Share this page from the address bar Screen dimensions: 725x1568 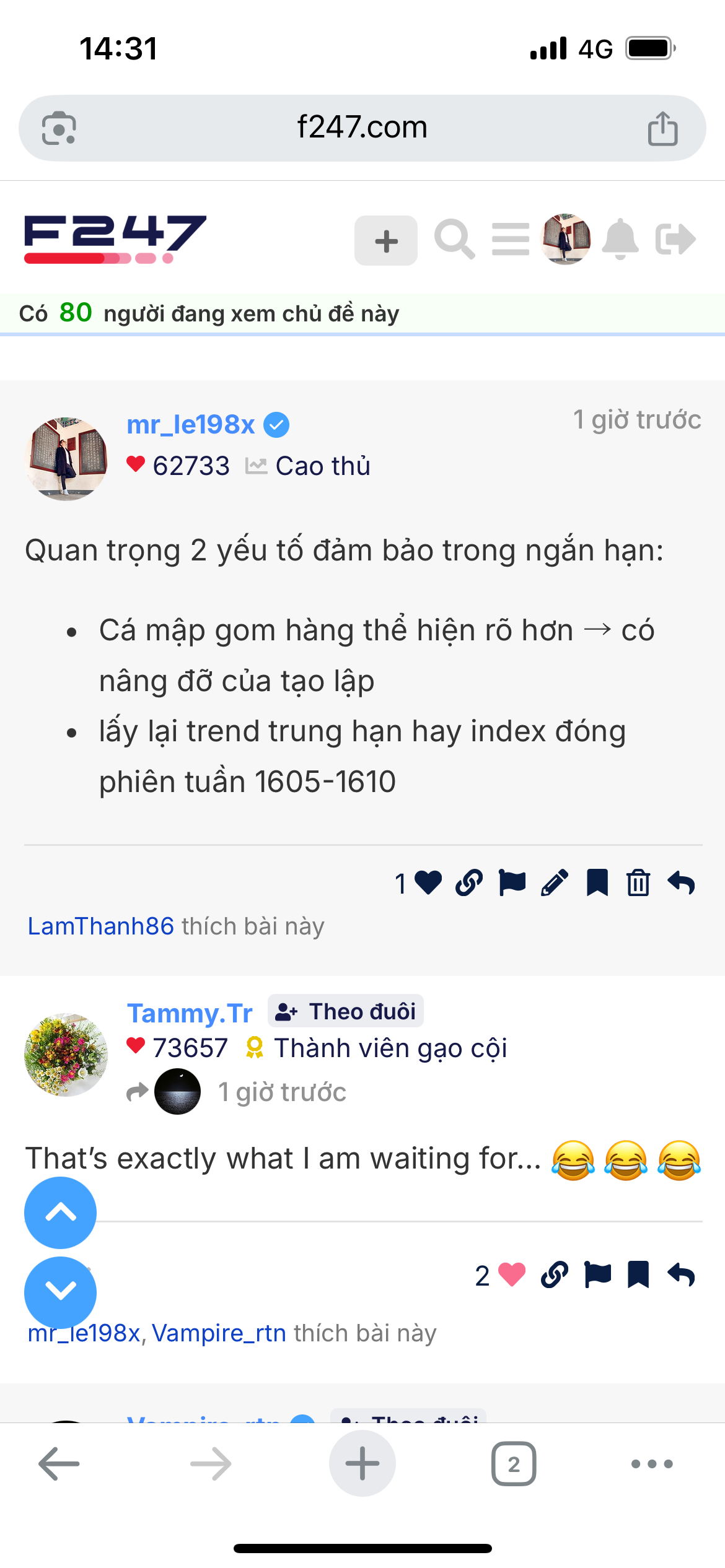coord(662,129)
